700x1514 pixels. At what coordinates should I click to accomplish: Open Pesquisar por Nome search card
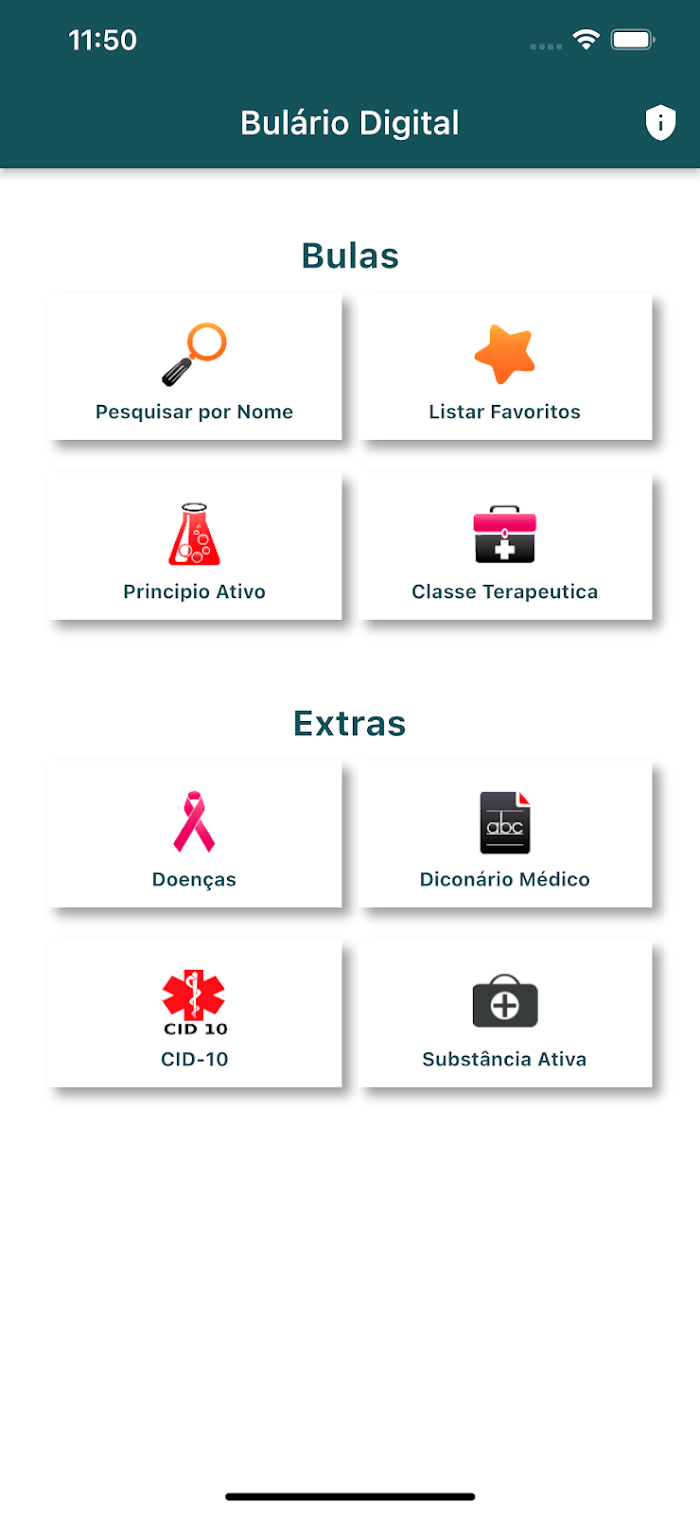pos(195,367)
